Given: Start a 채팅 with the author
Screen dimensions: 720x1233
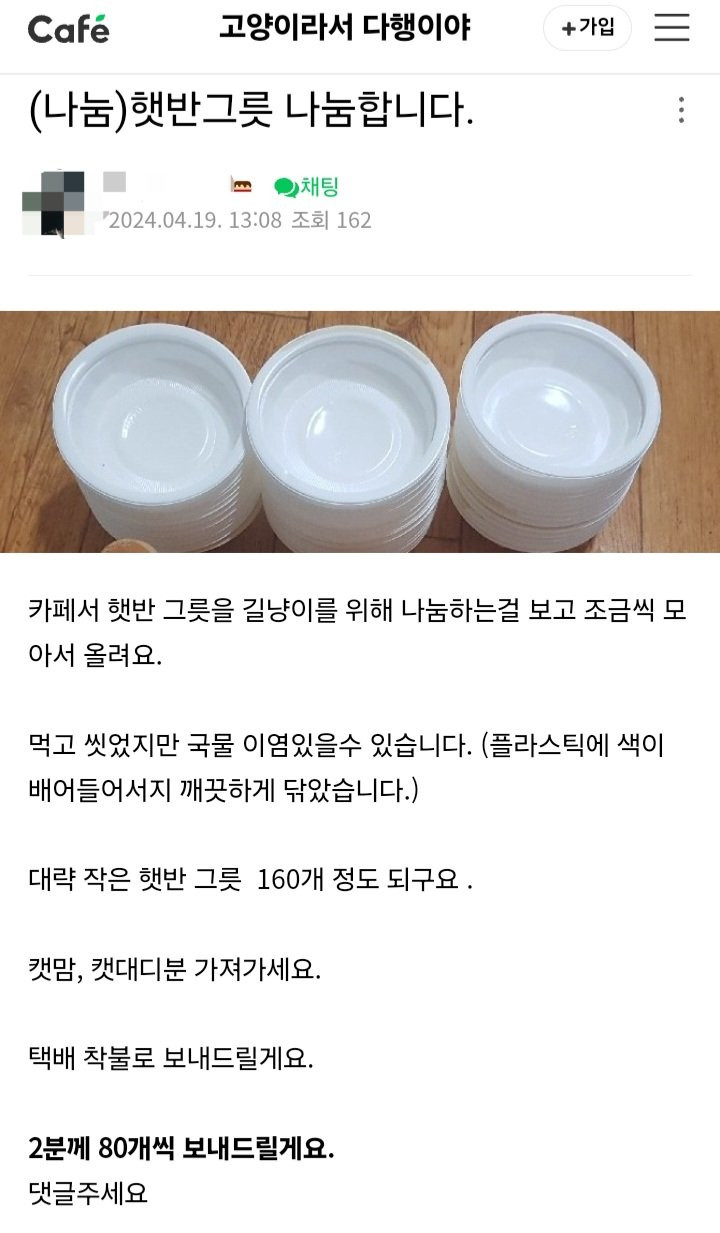Looking at the screenshot, I should click(x=306, y=186).
